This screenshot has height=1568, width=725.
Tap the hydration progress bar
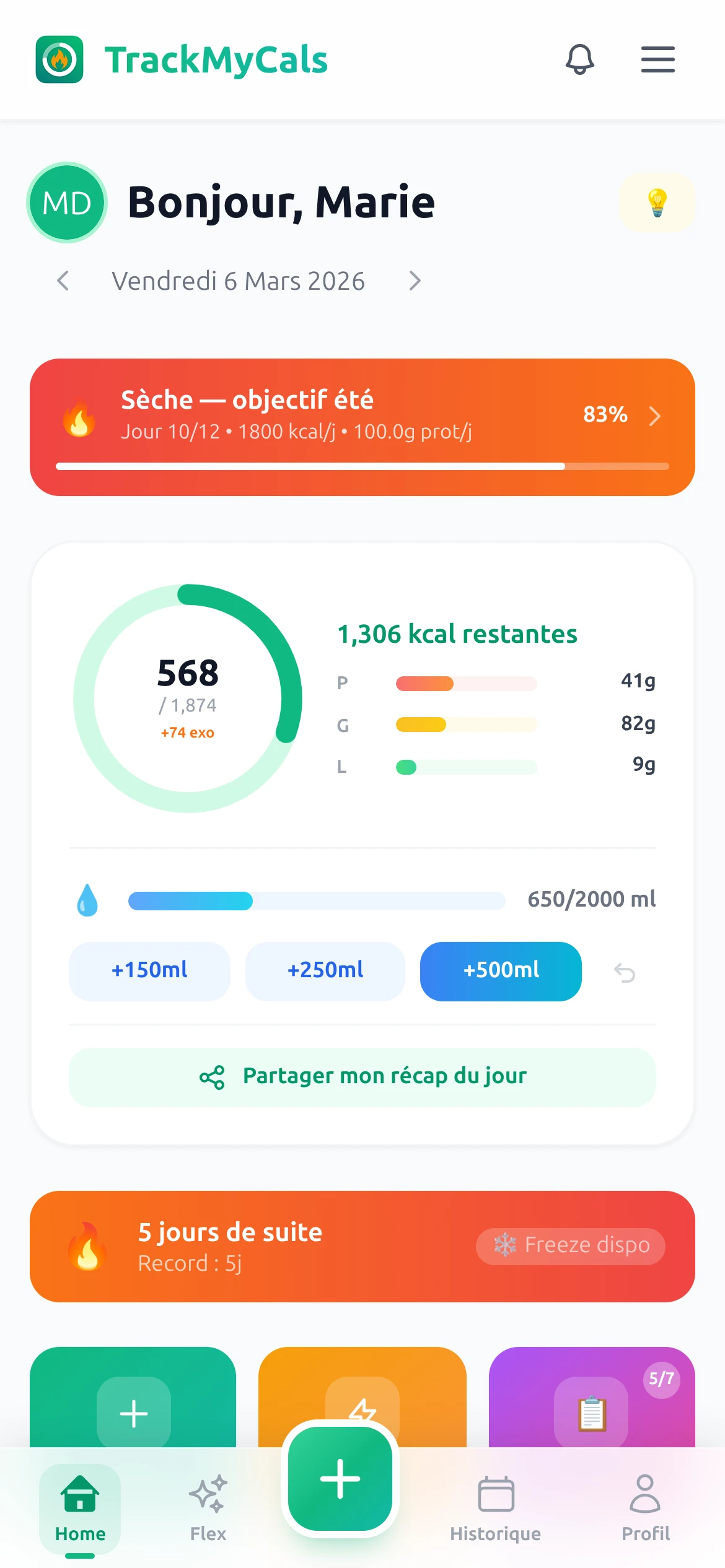click(315, 901)
